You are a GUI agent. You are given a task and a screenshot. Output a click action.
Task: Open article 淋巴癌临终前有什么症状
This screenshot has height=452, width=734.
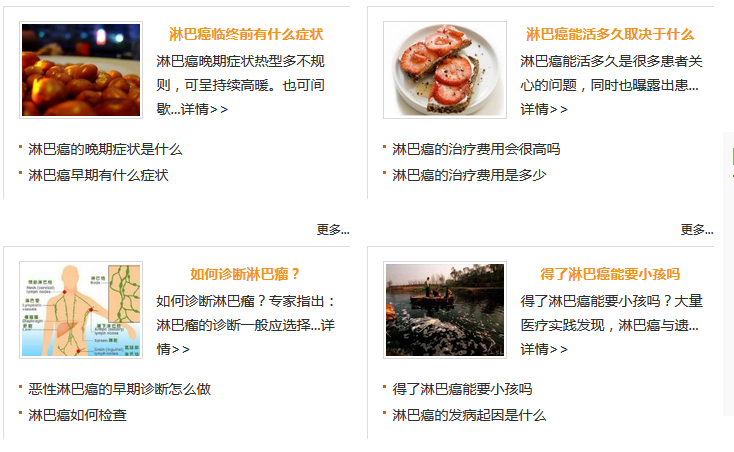click(x=246, y=34)
